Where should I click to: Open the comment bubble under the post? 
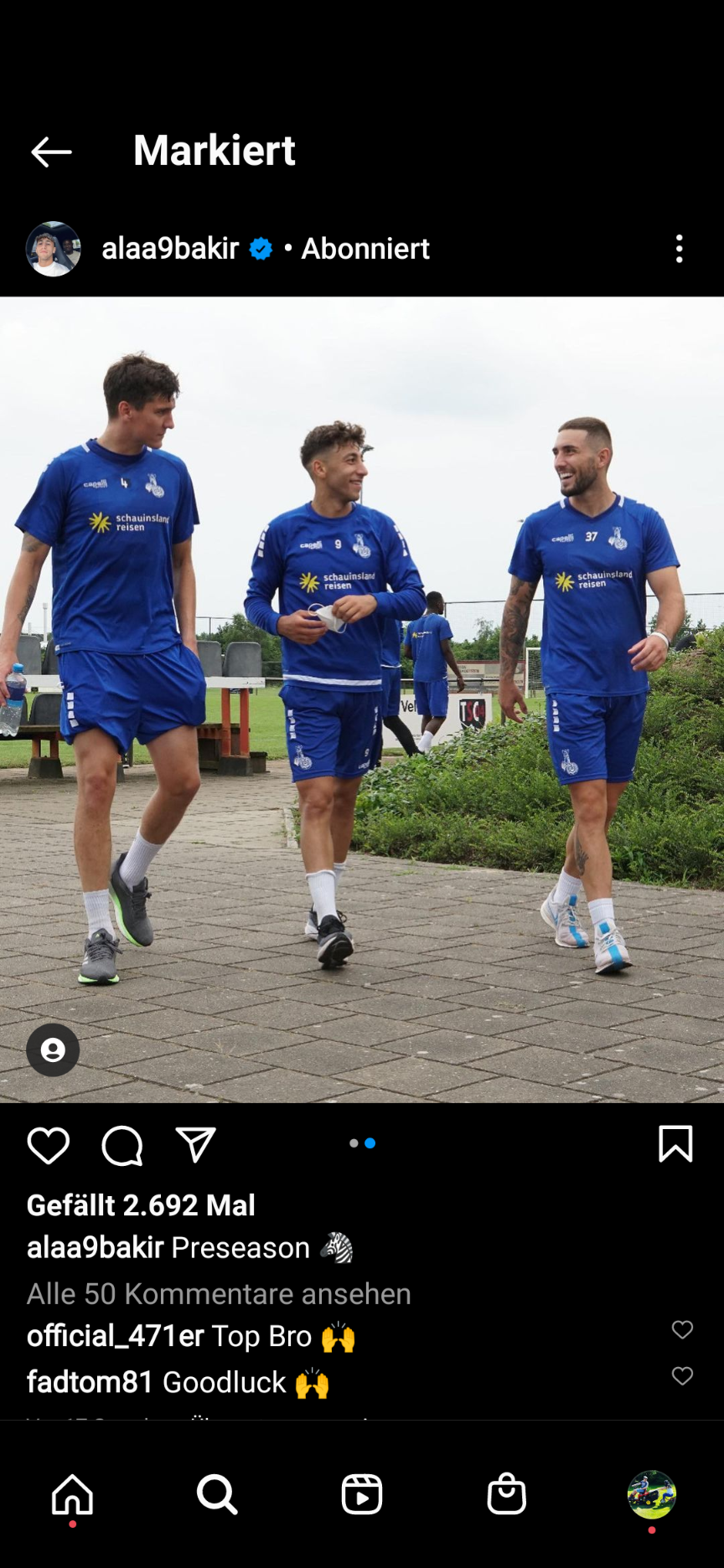coord(122,1145)
